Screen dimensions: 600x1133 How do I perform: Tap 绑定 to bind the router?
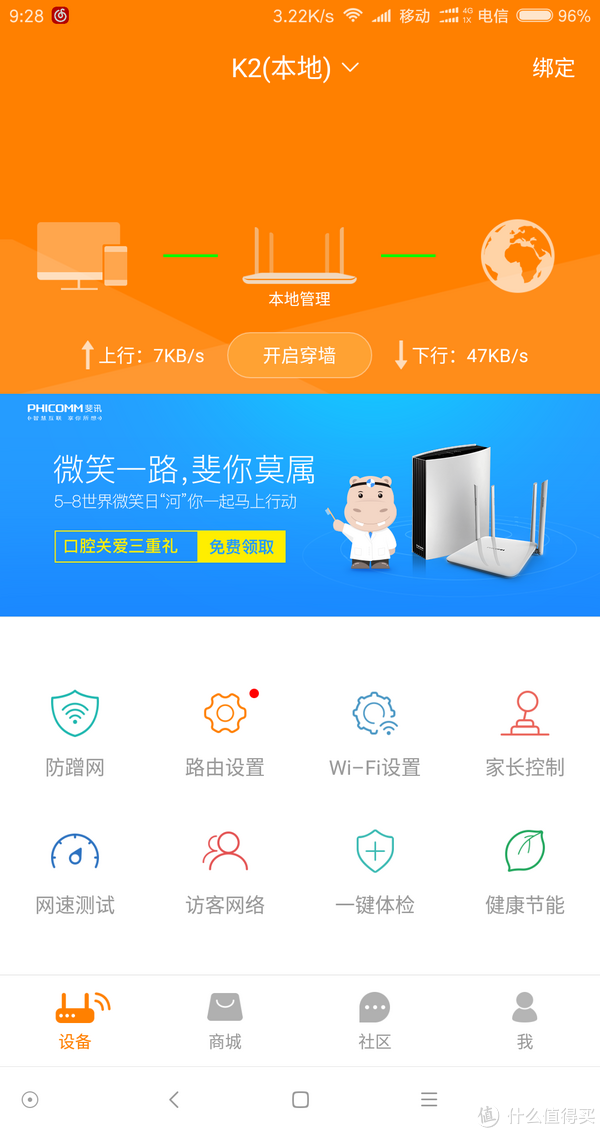click(x=553, y=68)
